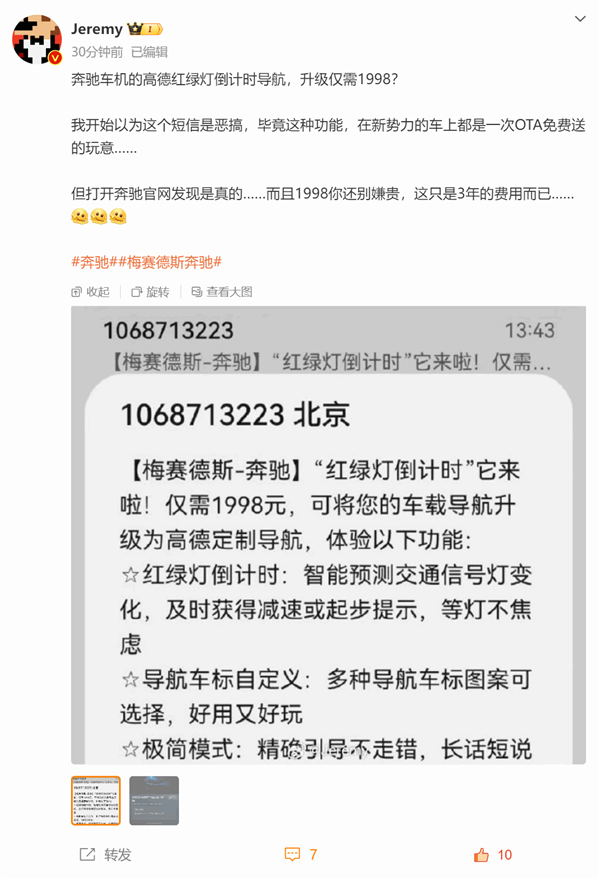Select the first image thumbnail
This screenshot has height=880, width=600.
tap(96, 800)
